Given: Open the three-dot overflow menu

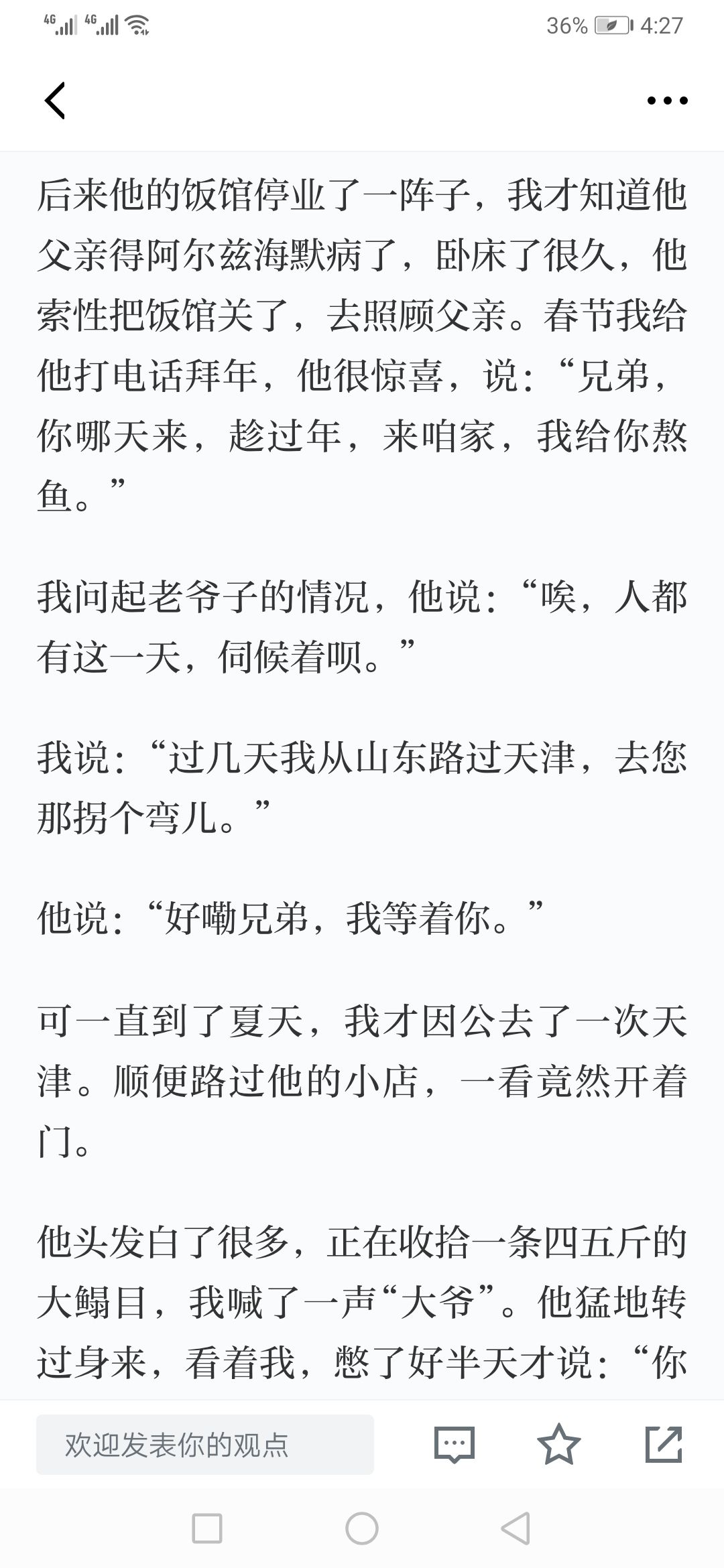Looking at the screenshot, I should click(667, 101).
